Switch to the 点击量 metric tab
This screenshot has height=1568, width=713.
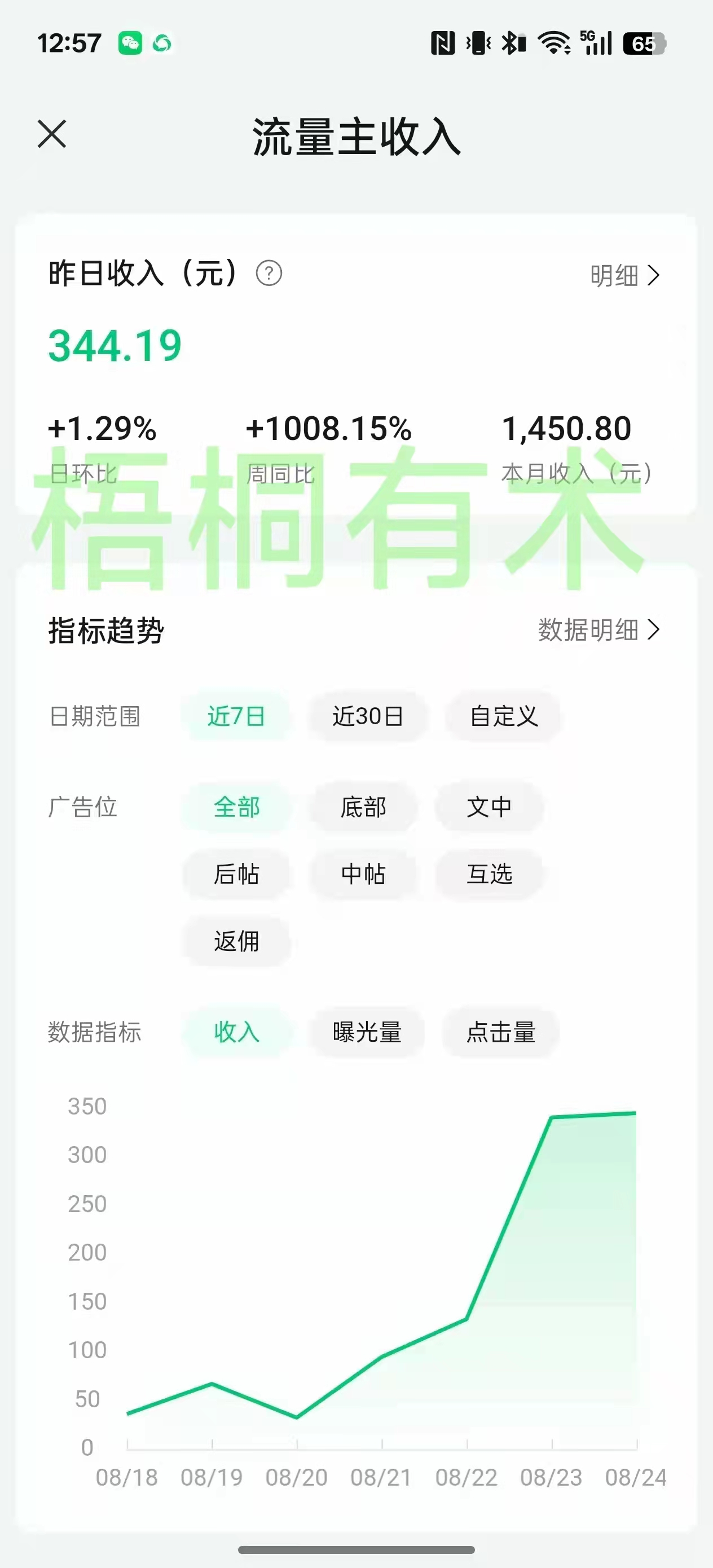499,1032
